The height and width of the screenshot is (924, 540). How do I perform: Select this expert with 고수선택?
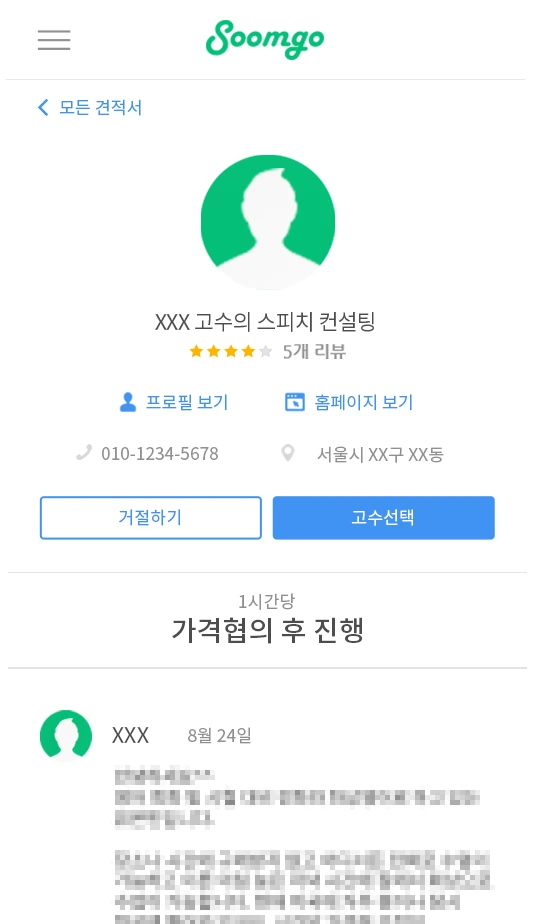383,517
